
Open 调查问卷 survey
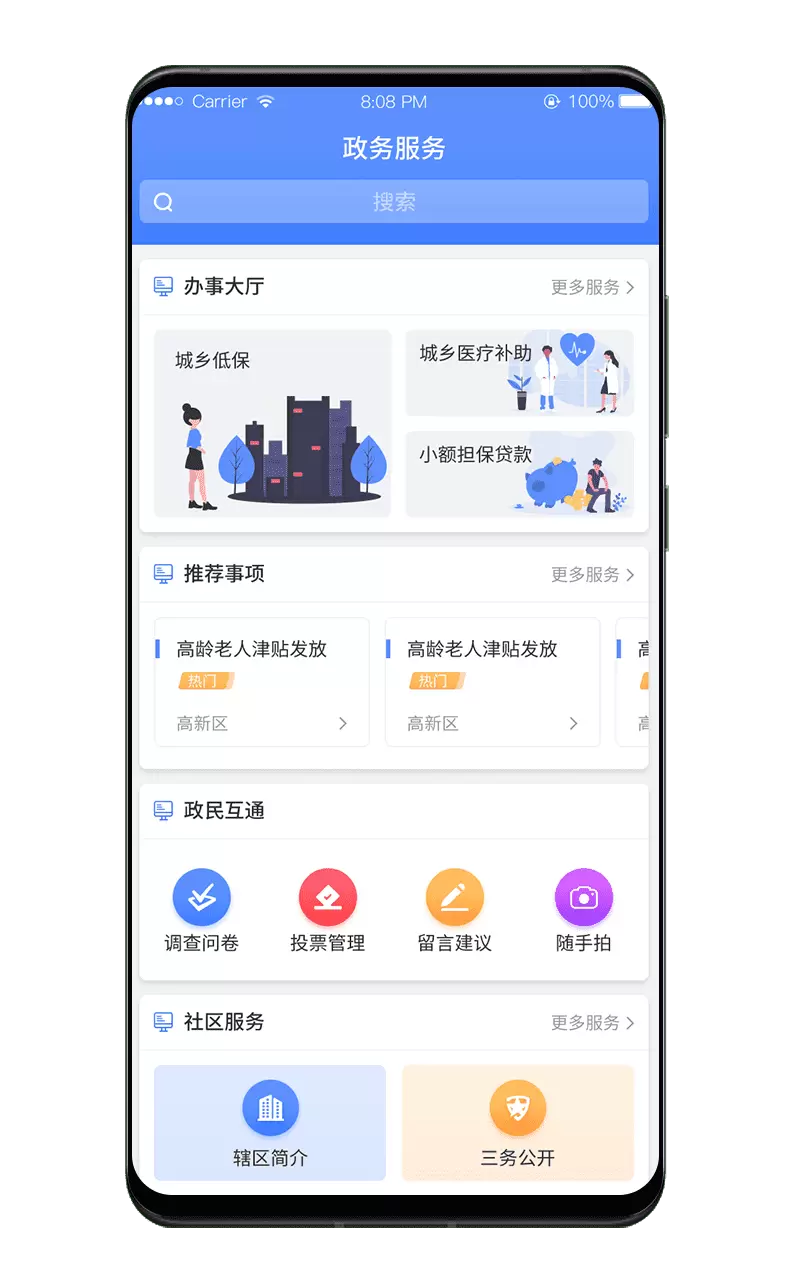tap(202, 910)
